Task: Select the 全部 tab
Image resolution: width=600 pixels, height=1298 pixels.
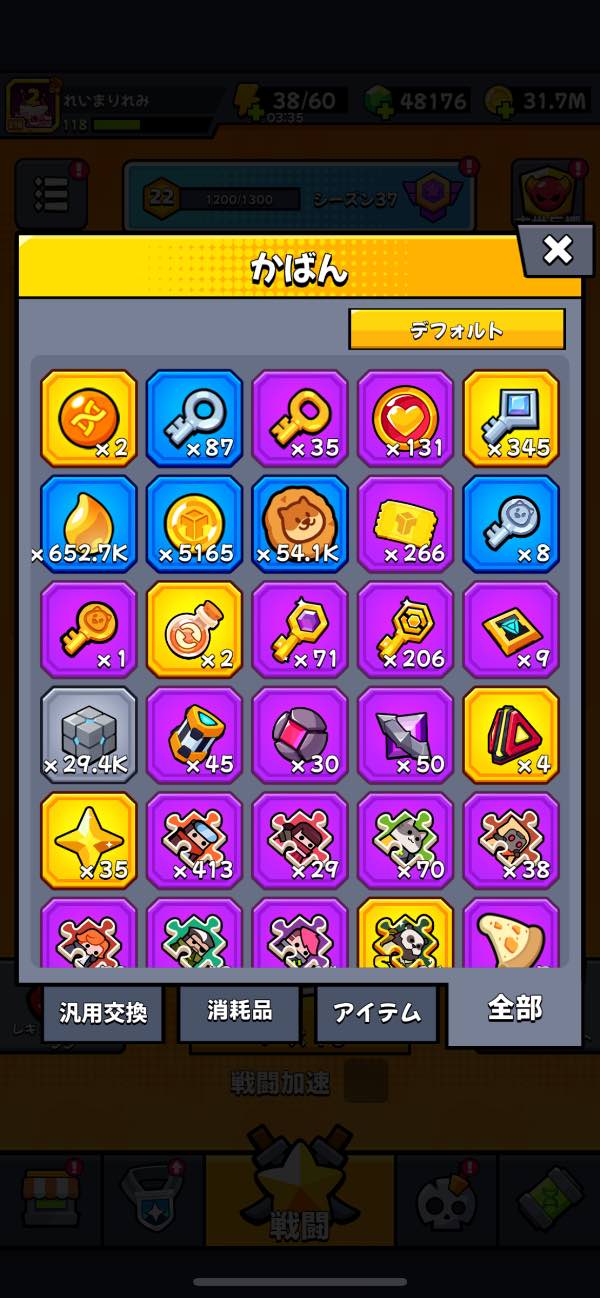Action: 514,1009
